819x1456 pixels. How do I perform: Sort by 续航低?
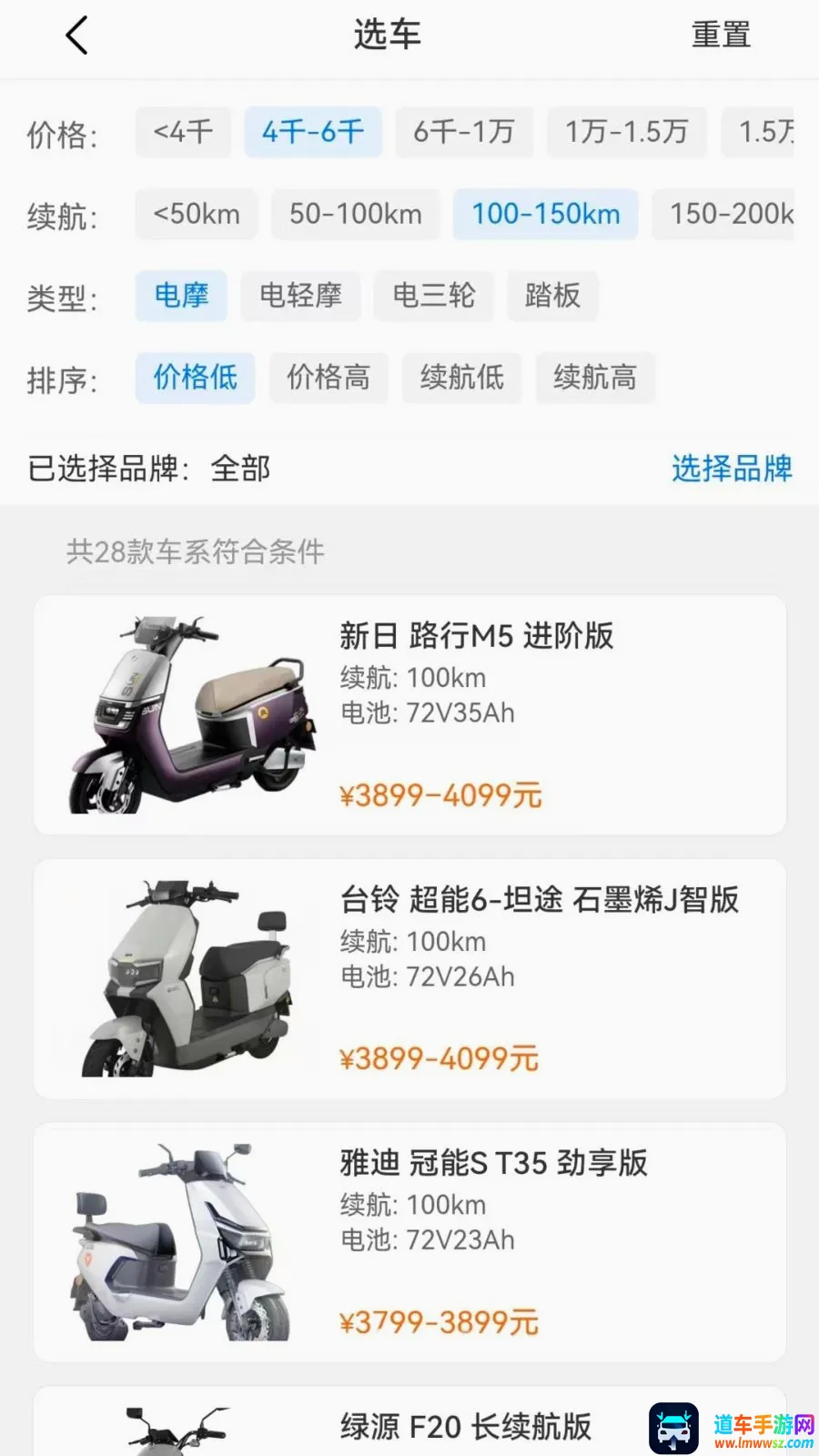[462, 378]
